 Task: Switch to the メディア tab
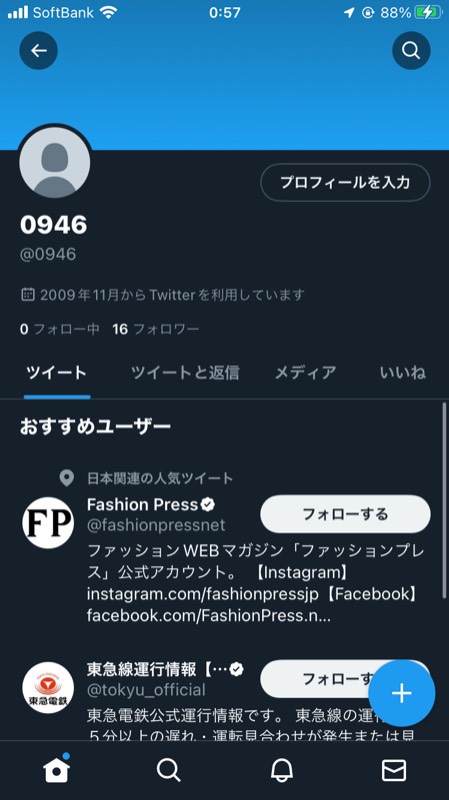point(305,373)
